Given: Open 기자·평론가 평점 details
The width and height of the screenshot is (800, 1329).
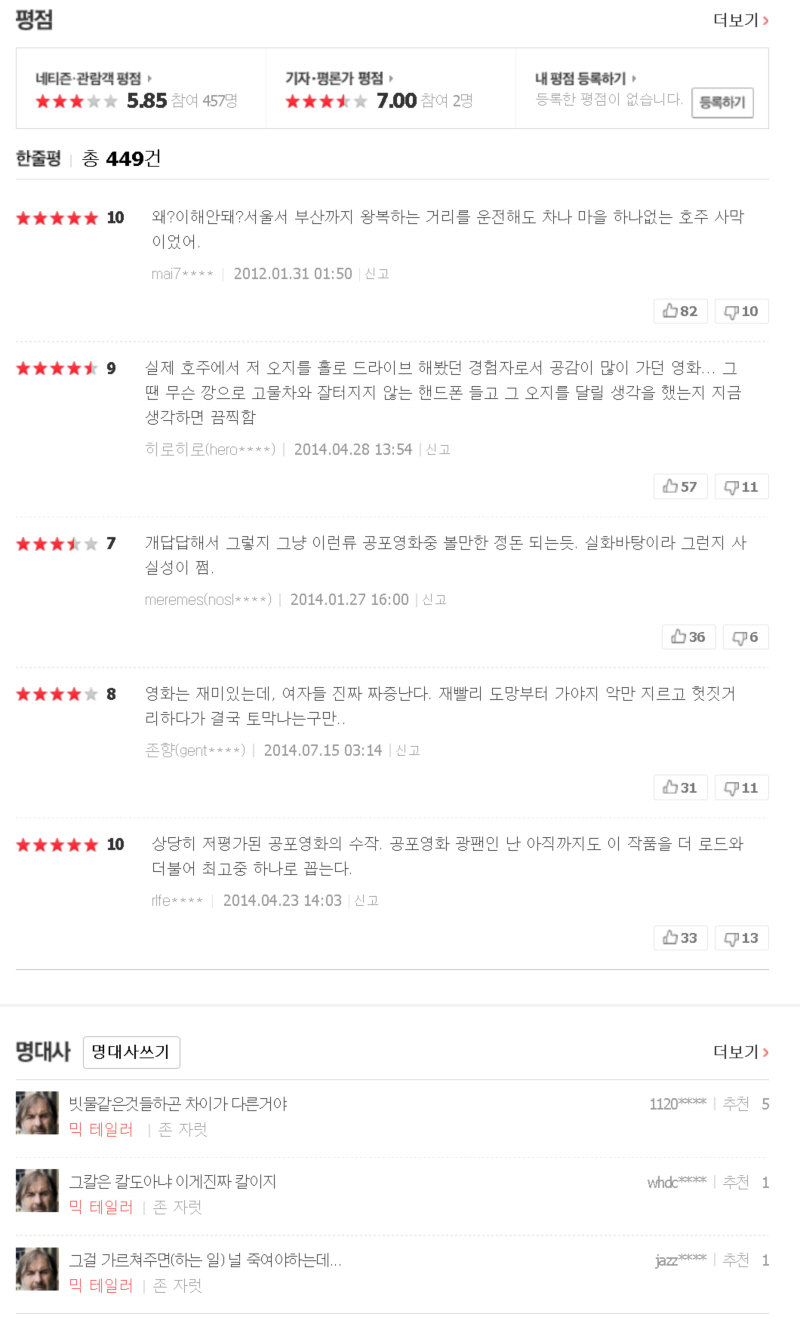Looking at the screenshot, I should coord(340,78).
